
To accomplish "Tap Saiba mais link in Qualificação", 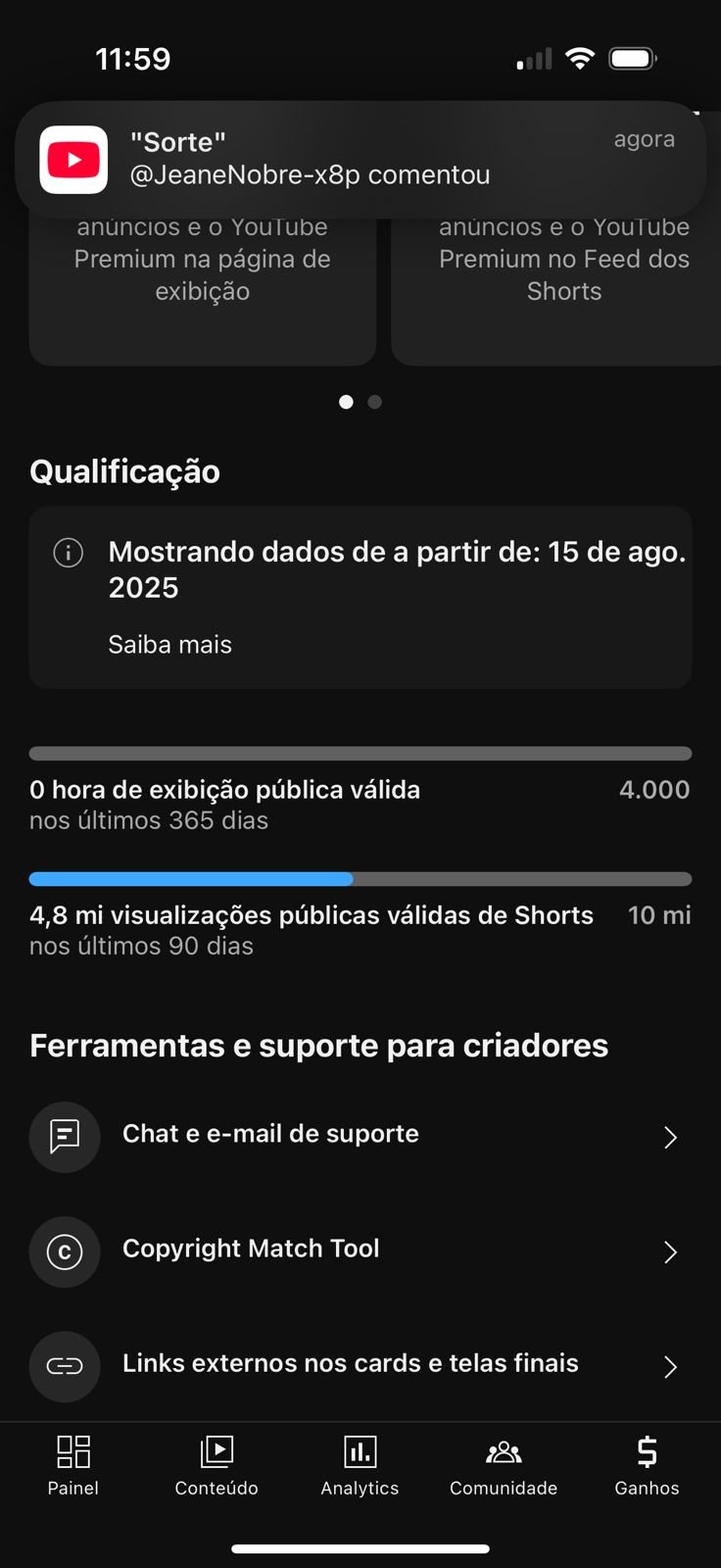I will (x=169, y=645).
